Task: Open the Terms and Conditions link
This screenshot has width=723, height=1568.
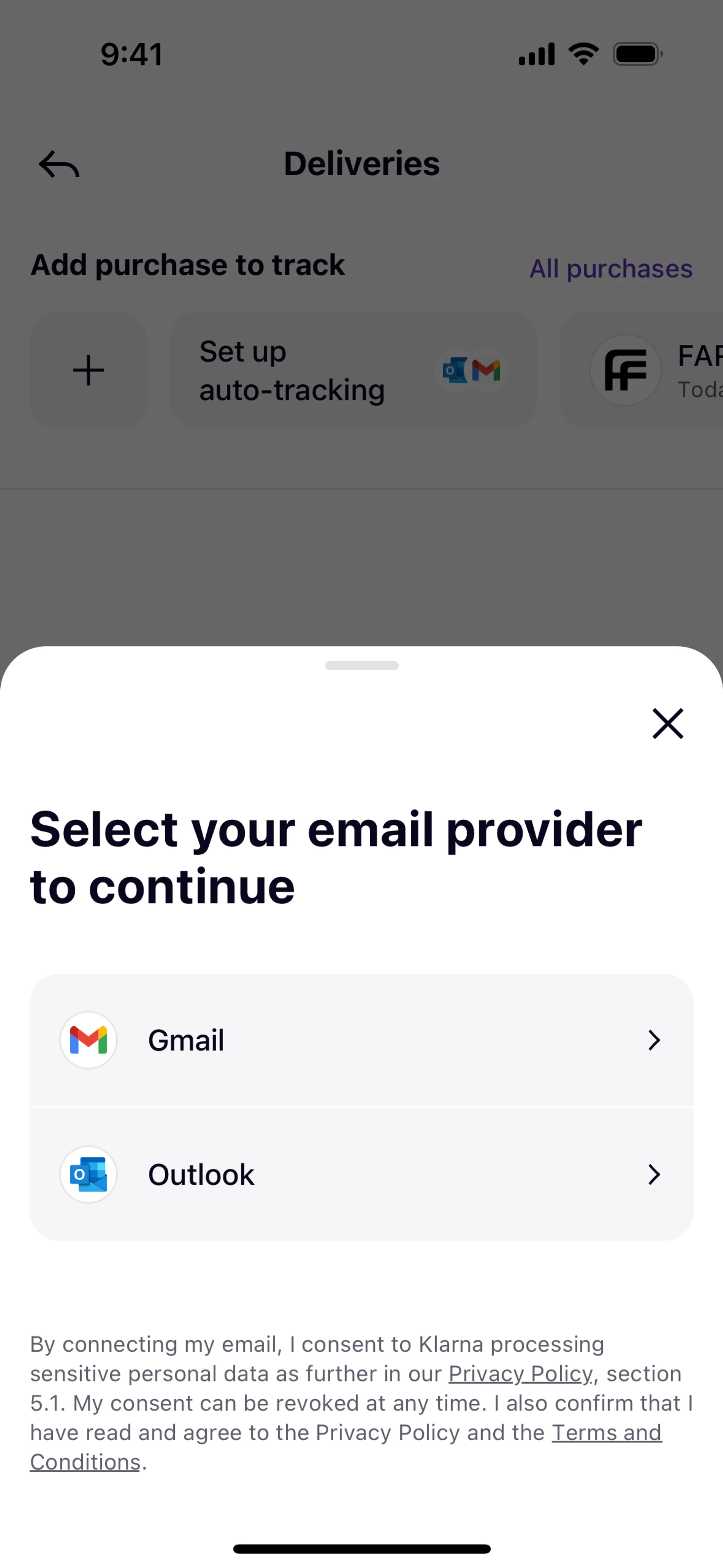Action: point(606,1433)
